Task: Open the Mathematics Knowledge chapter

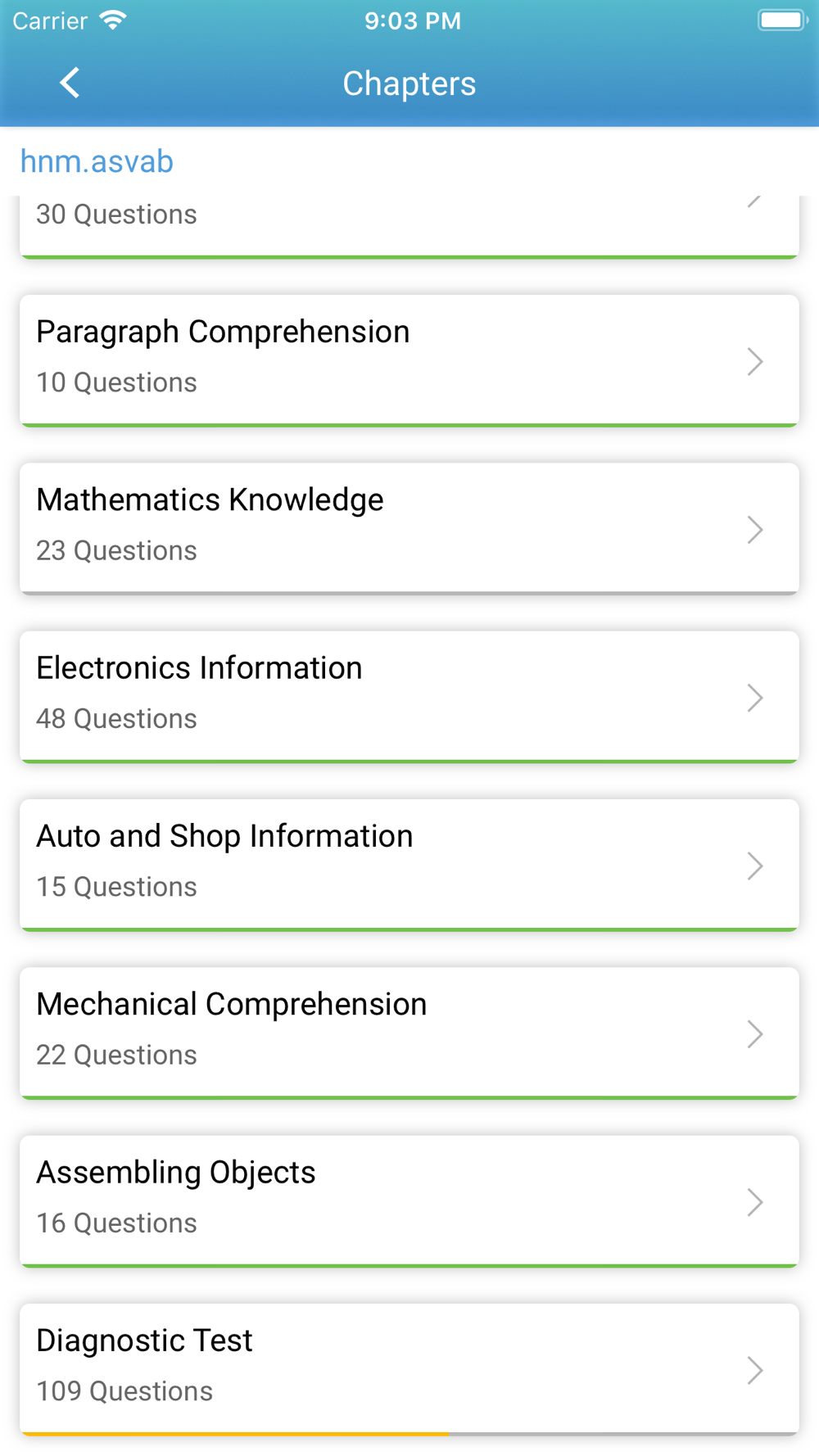Action: 409,528
